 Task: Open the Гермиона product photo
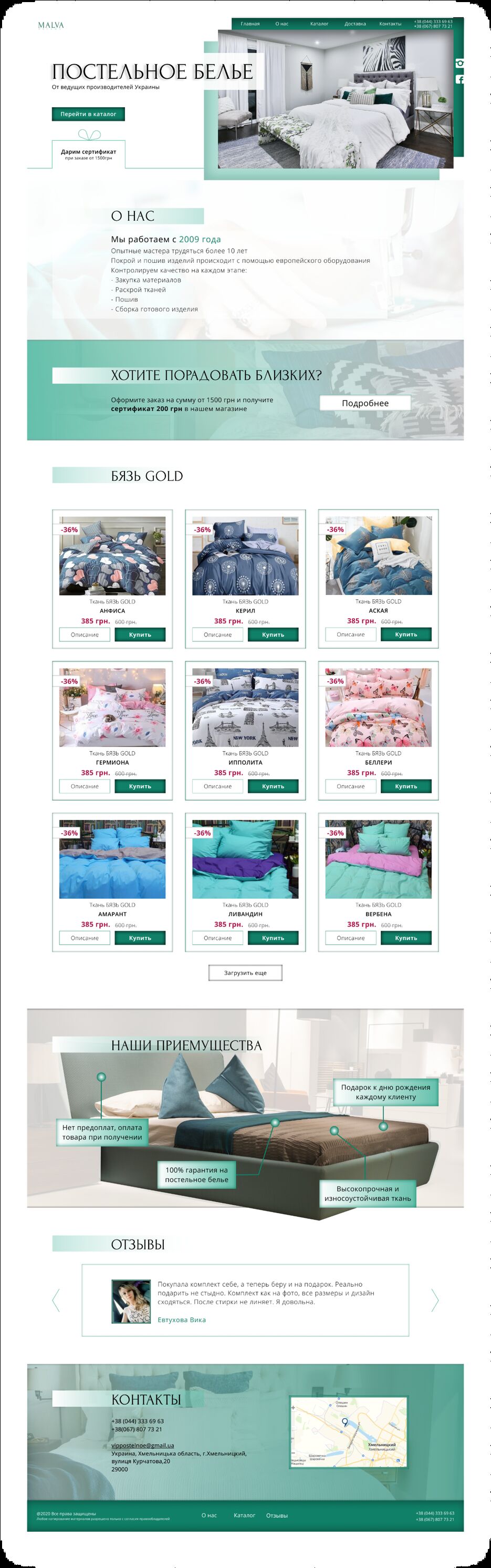[112, 708]
